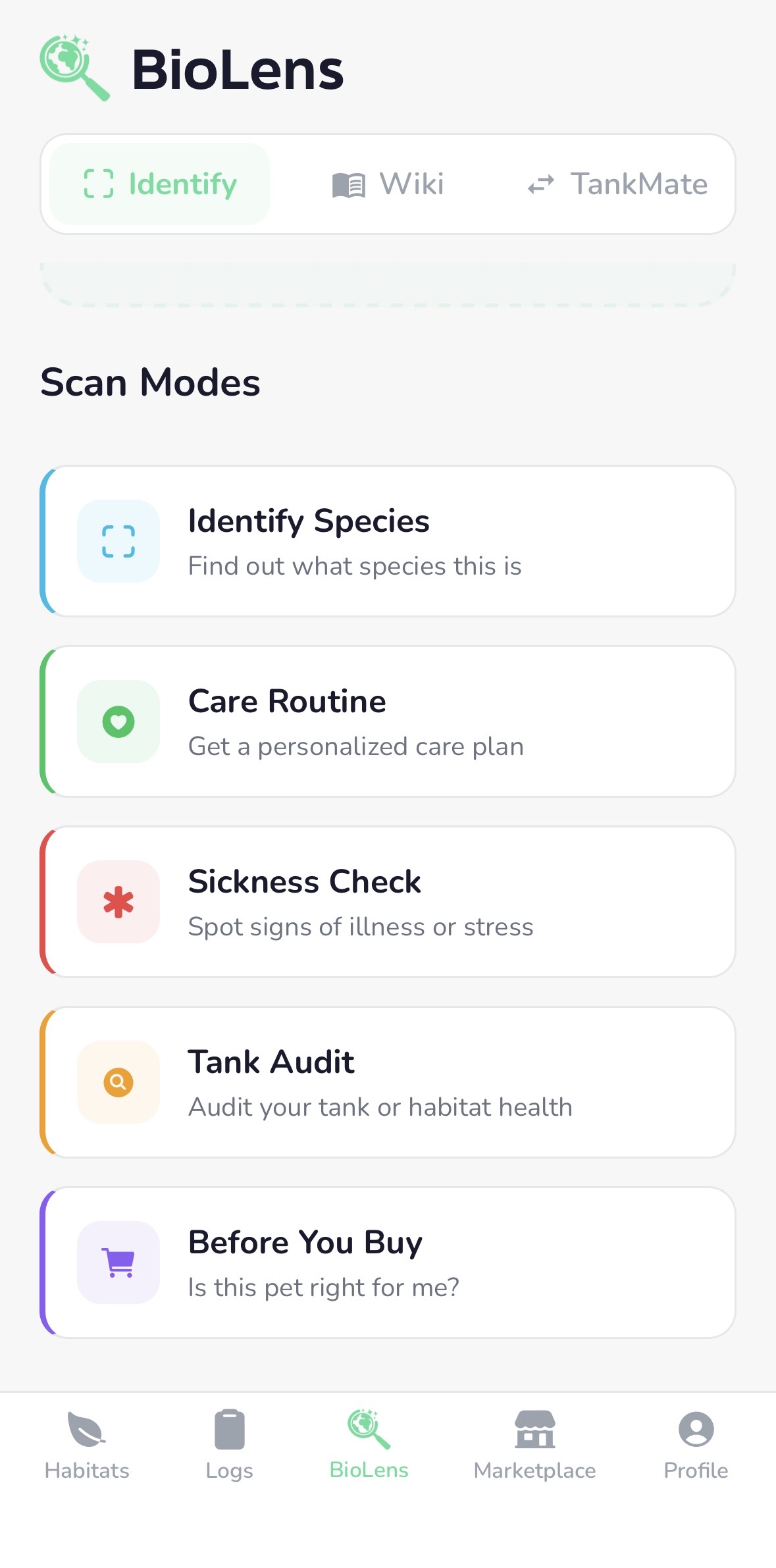Select the Identify segment

160,184
